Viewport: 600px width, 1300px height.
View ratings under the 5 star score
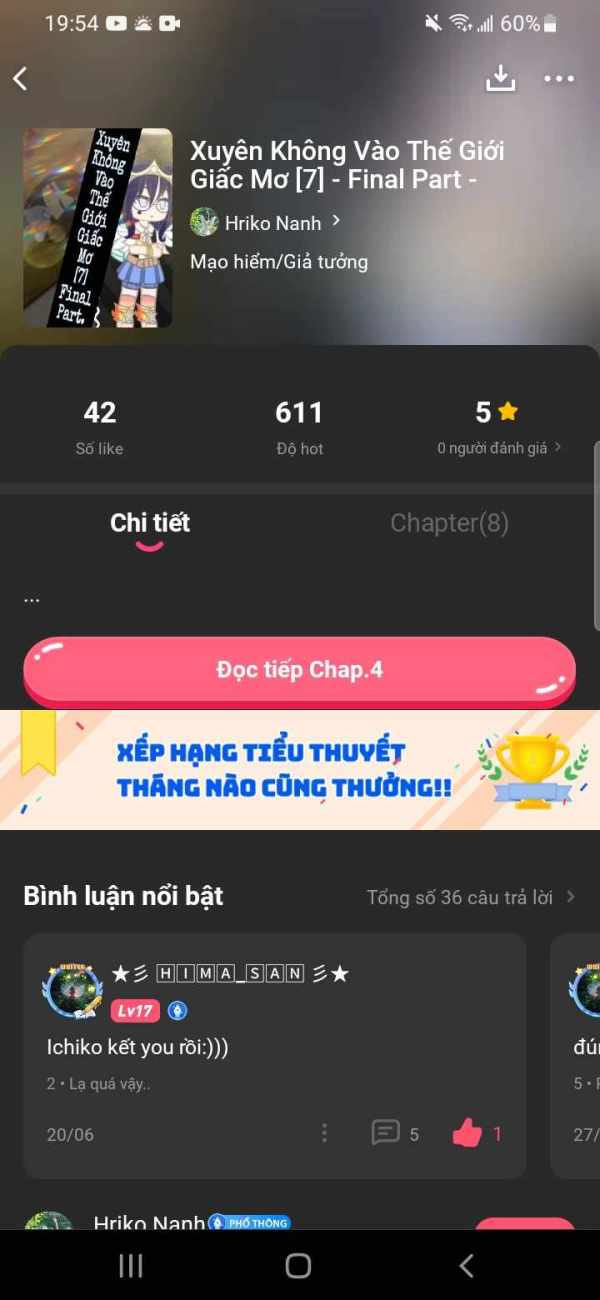click(x=499, y=448)
